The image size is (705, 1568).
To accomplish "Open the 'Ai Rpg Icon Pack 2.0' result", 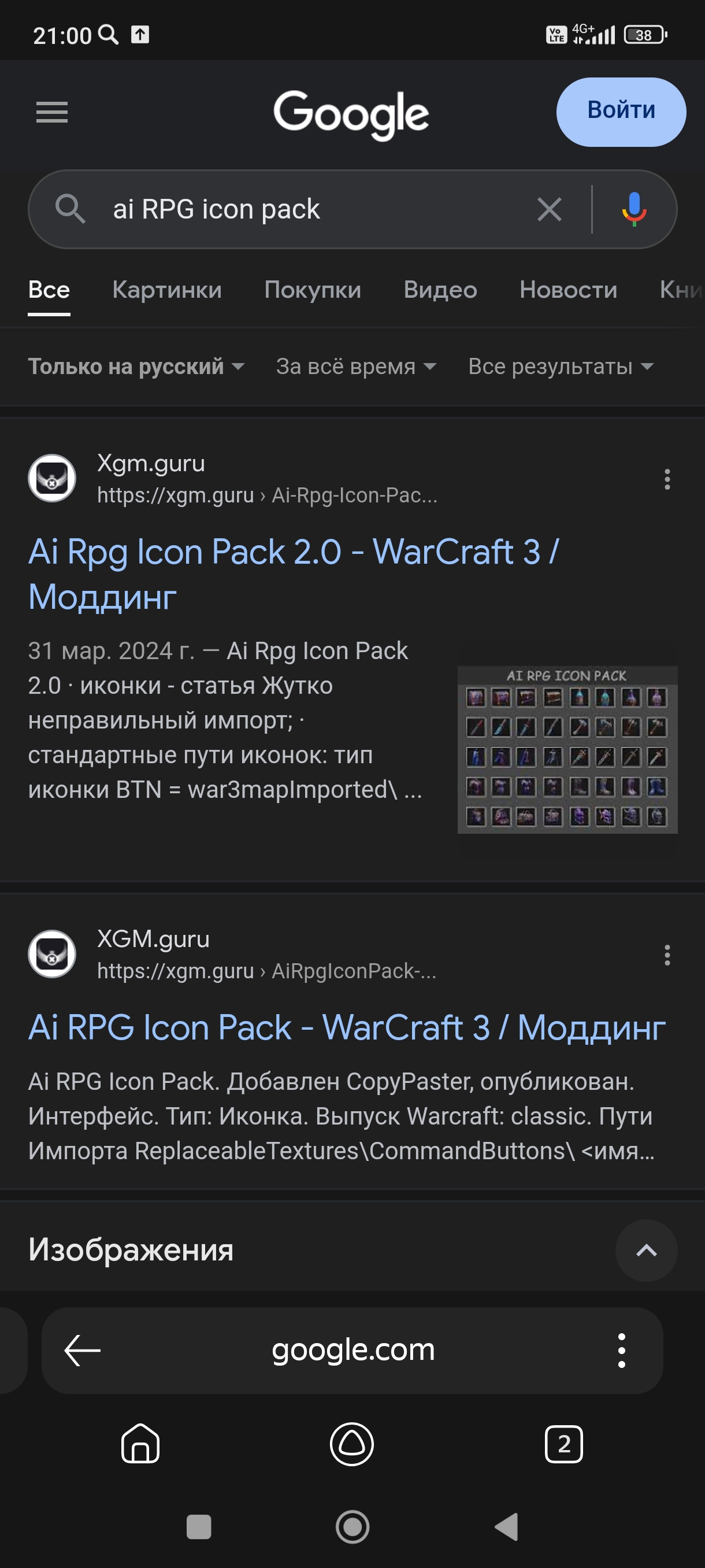I will tap(293, 574).
